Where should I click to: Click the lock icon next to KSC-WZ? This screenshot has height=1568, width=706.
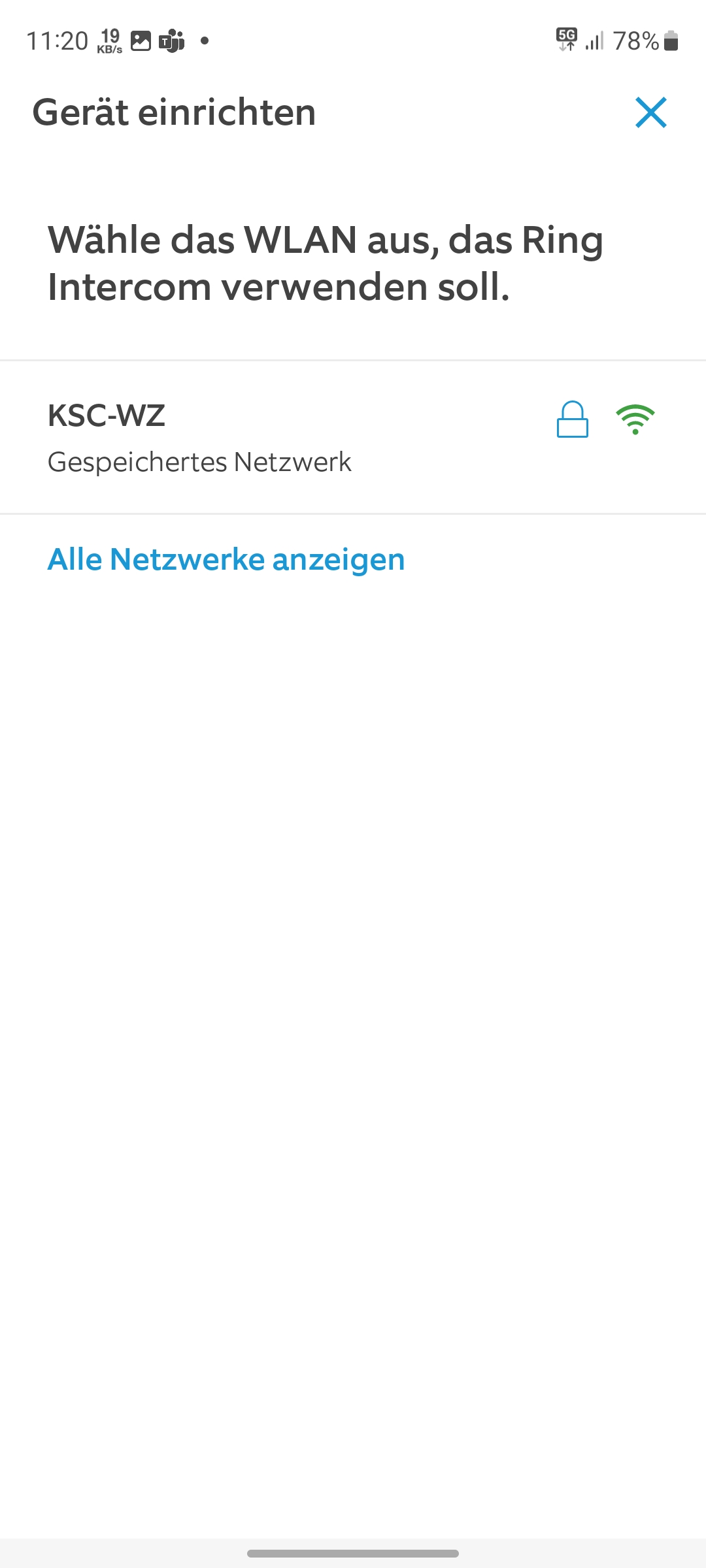(x=572, y=418)
